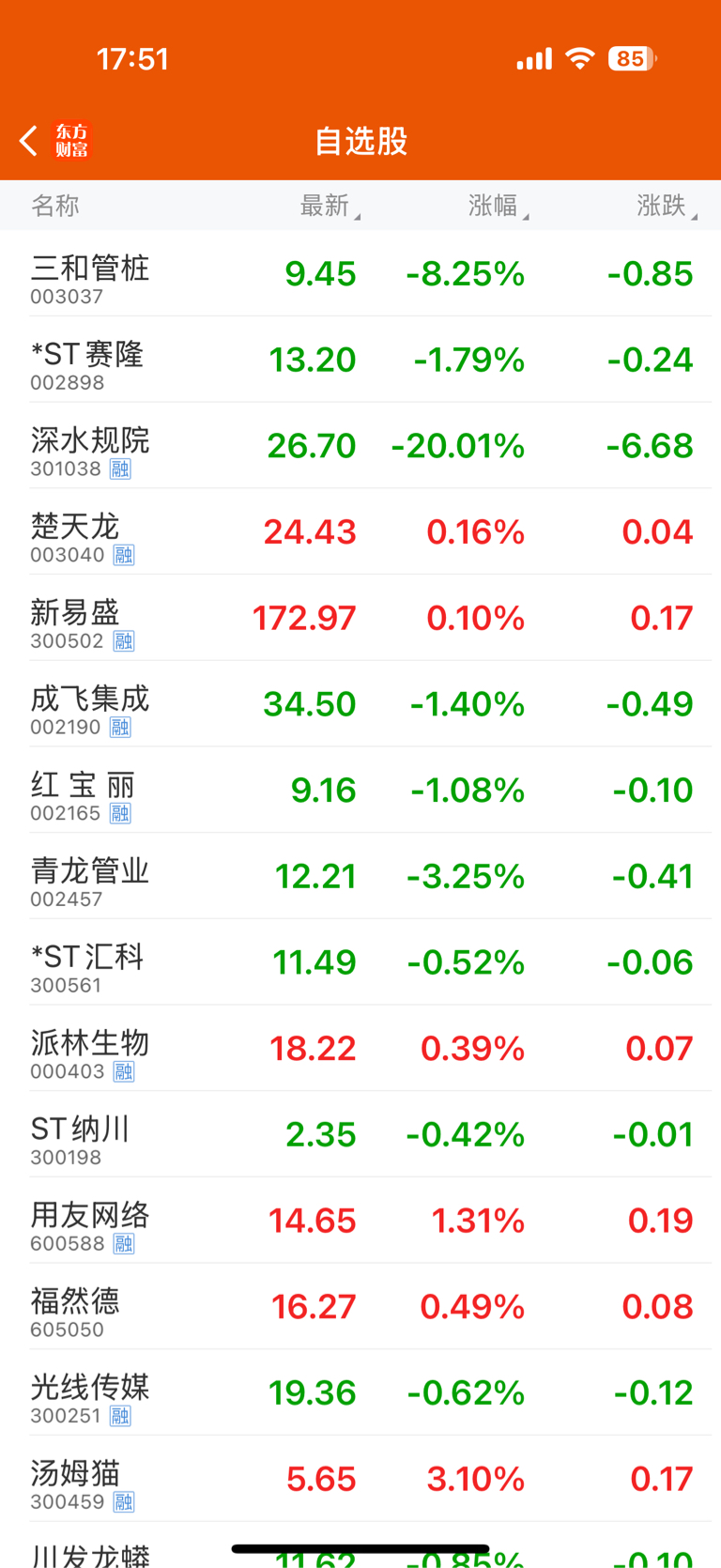Open *ST赛隆 stock details
Image resolution: width=721 pixels, height=1568 pixels.
point(360,360)
